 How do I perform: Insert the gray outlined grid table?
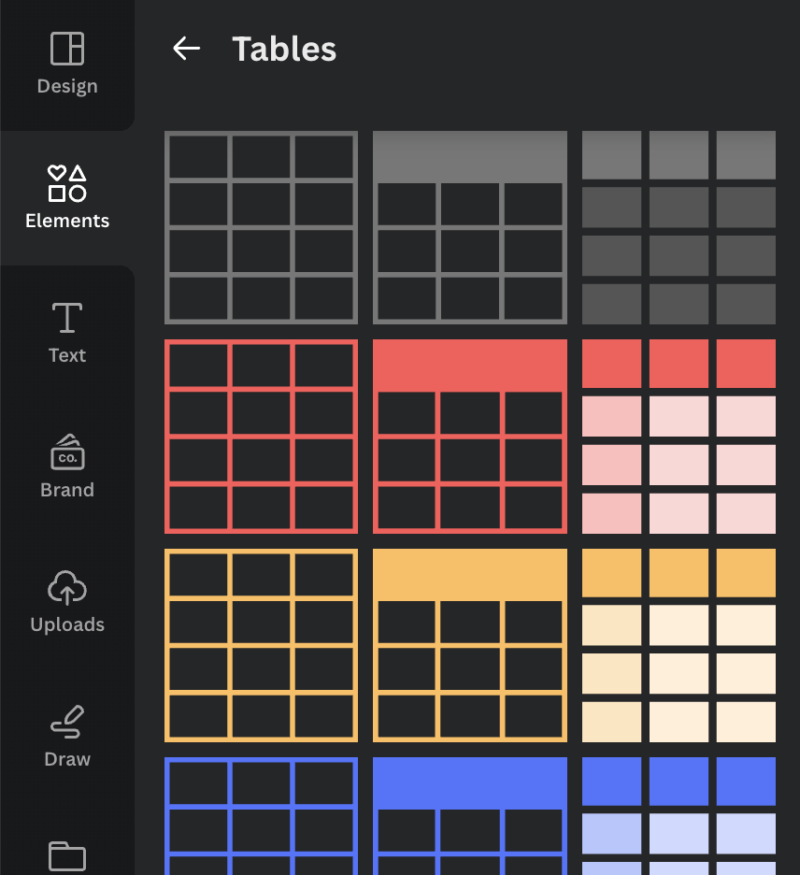click(x=261, y=228)
